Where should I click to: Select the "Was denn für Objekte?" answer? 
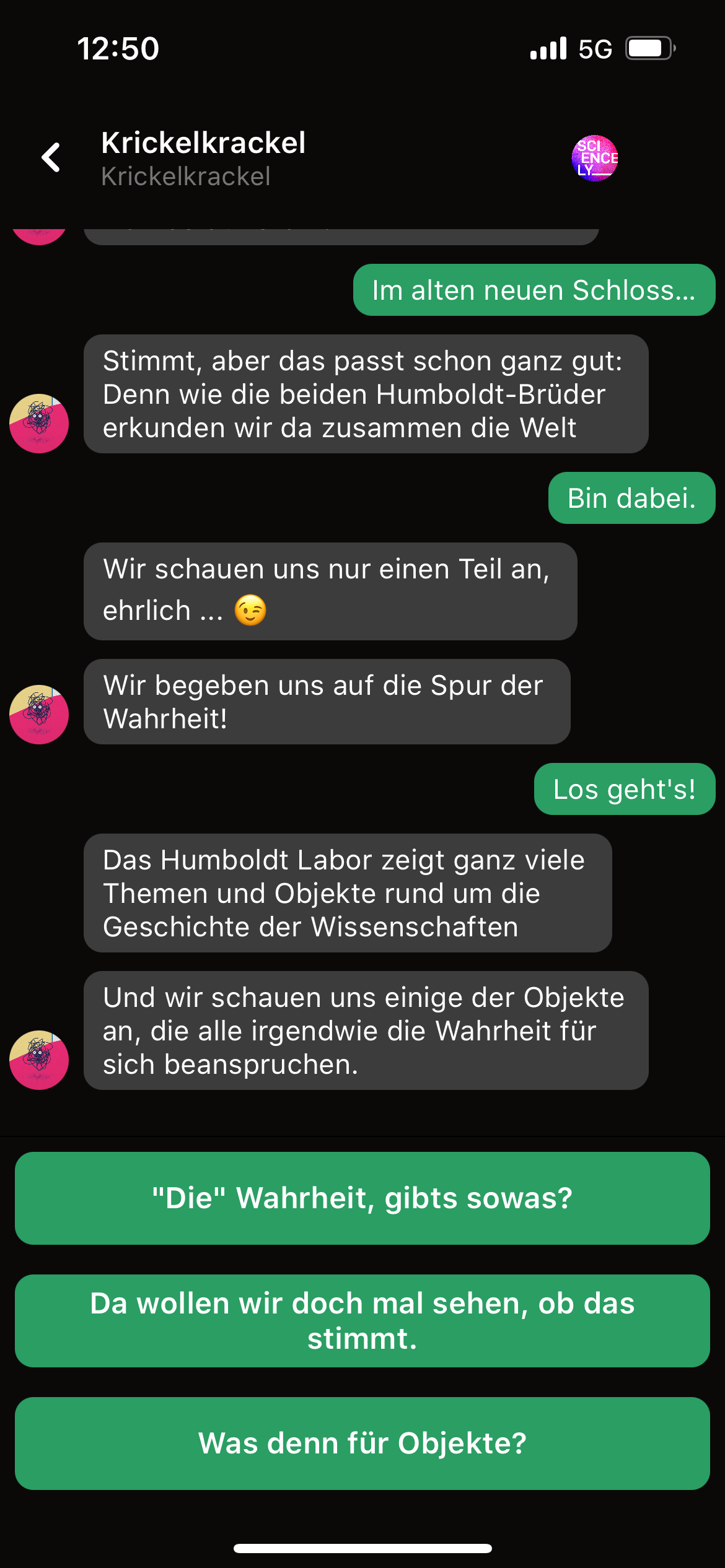pyautogui.click(x=362, y=1444)
